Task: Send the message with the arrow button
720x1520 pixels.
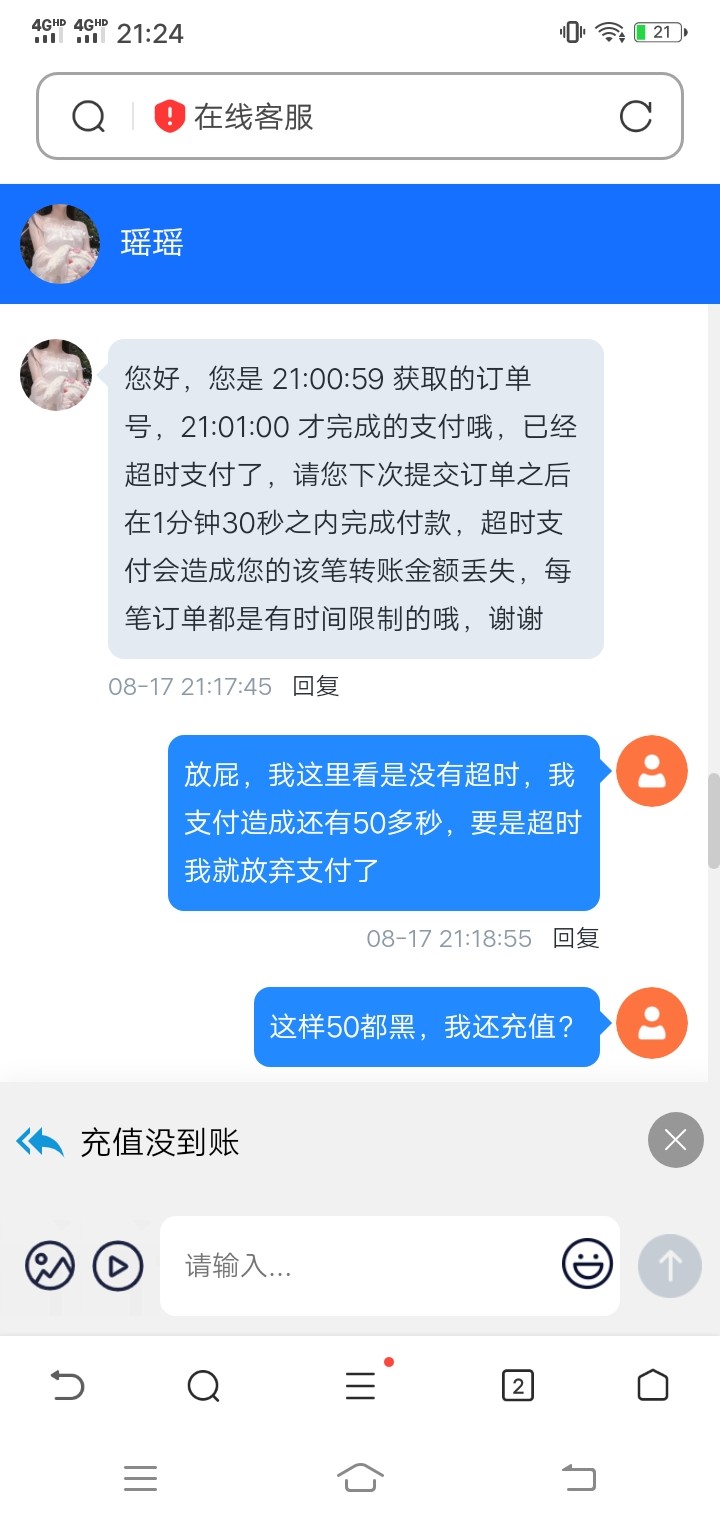Action: [x=670, y=1267]
